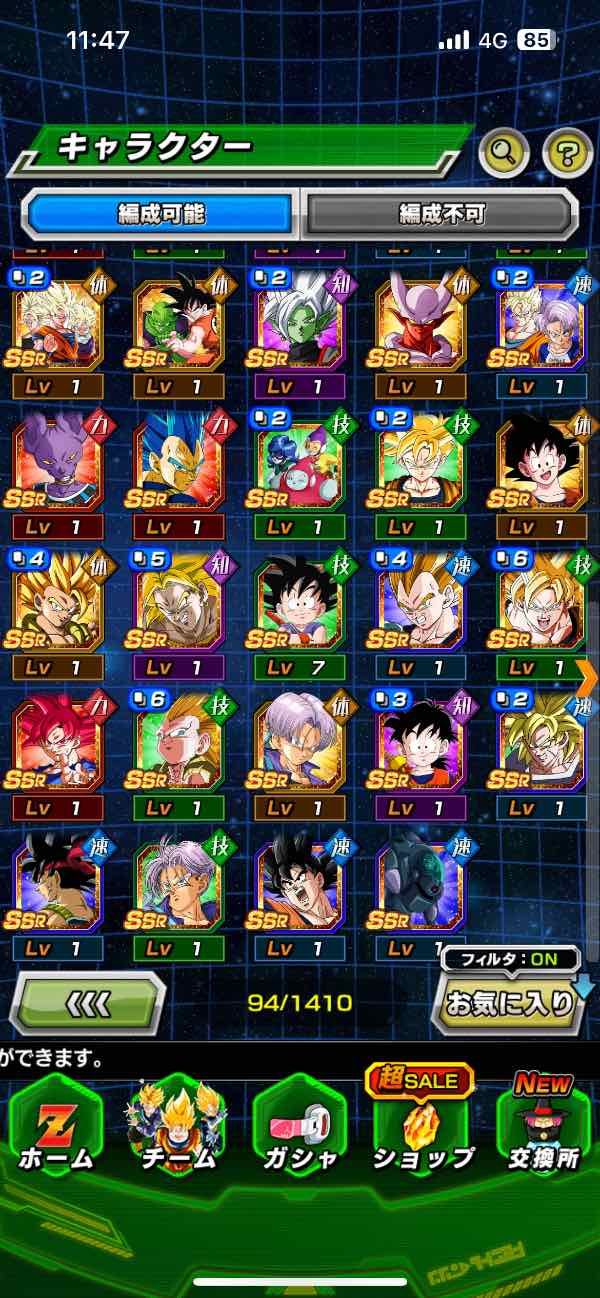
Task: Tap the green back arrows button
Action: coord(88,1003)
